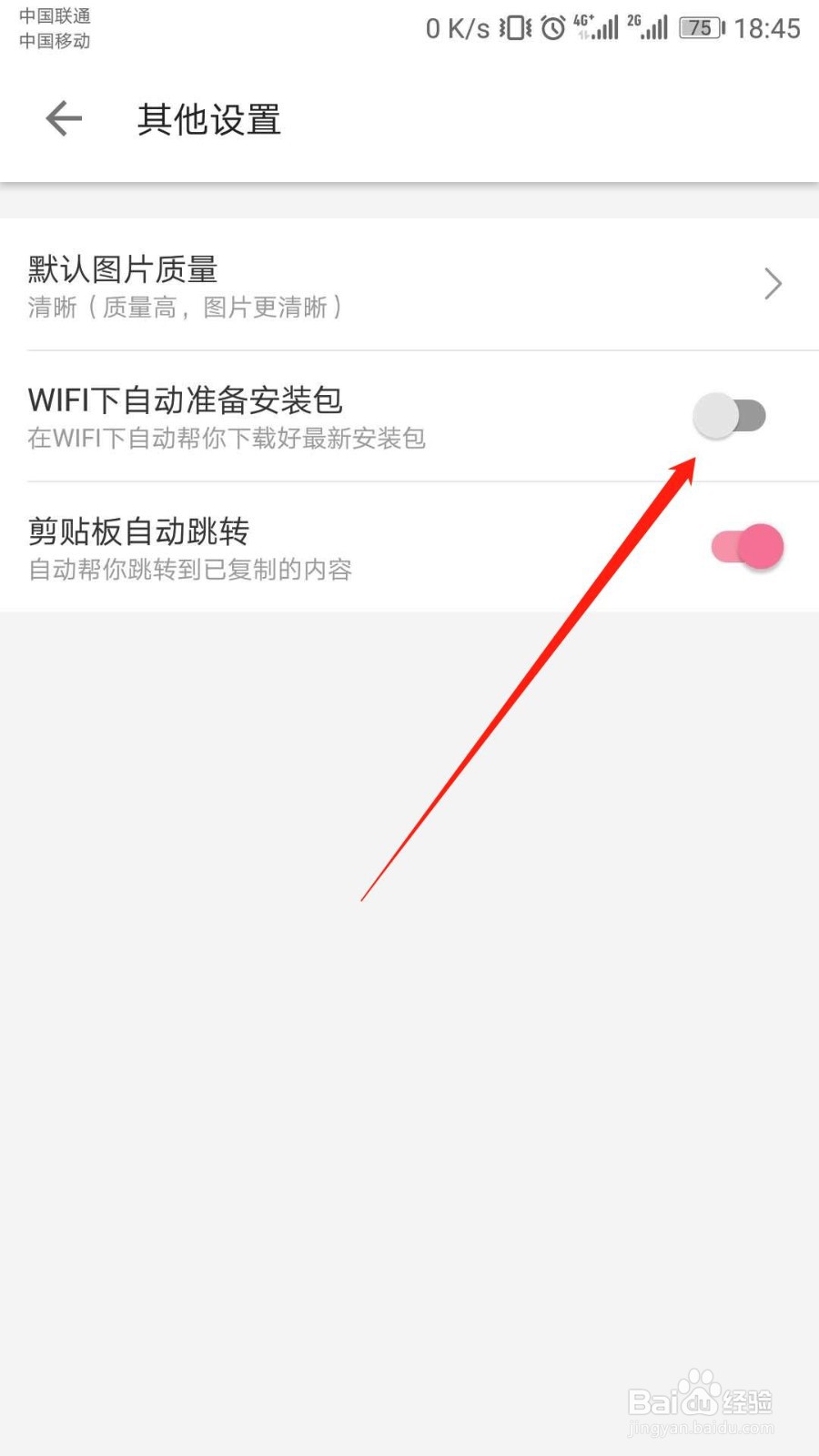Tap the battery indicator showing 75
Image resolution: width=819 pixels, height=1456 pixels.
[699, 27]
